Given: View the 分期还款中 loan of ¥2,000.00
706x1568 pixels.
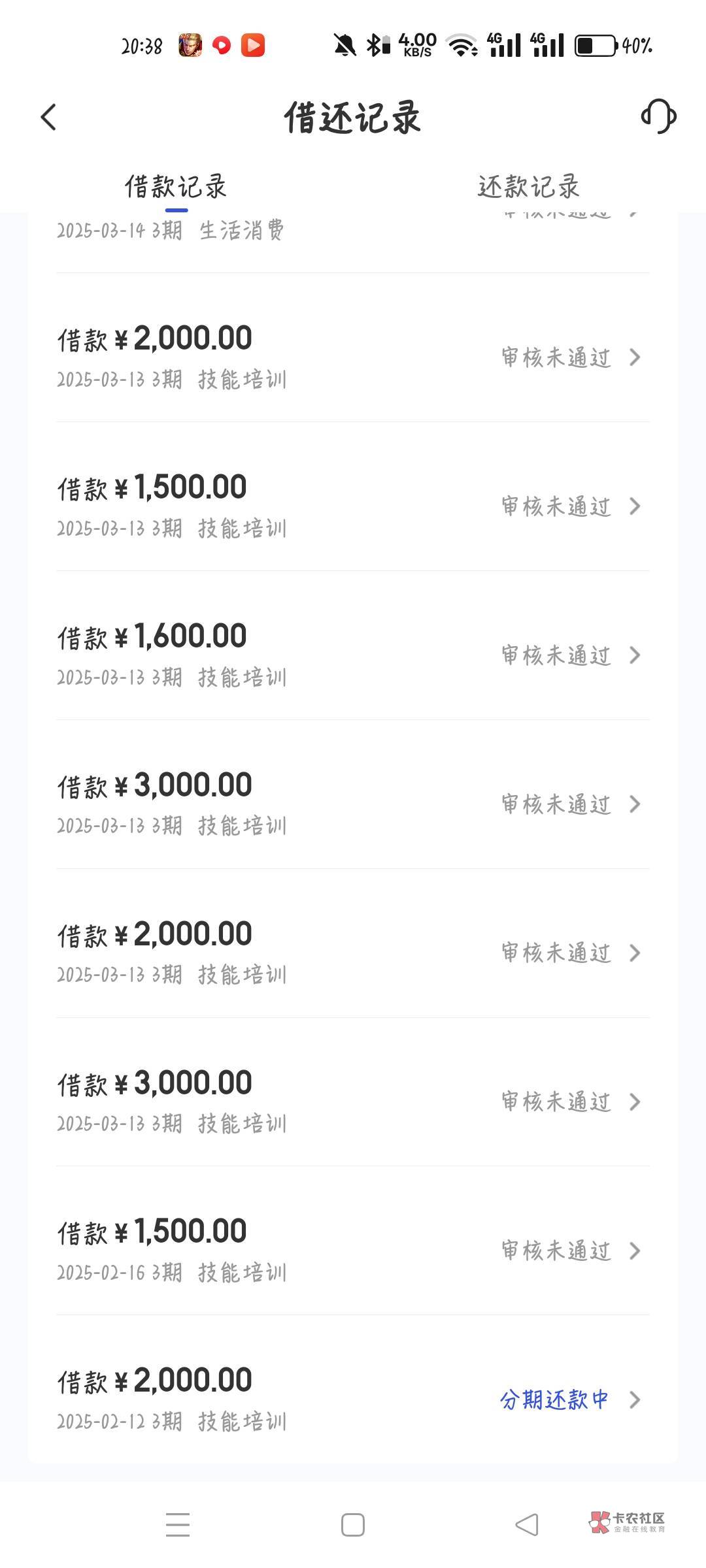Looking at the screenshot, I should point(353,1399).
